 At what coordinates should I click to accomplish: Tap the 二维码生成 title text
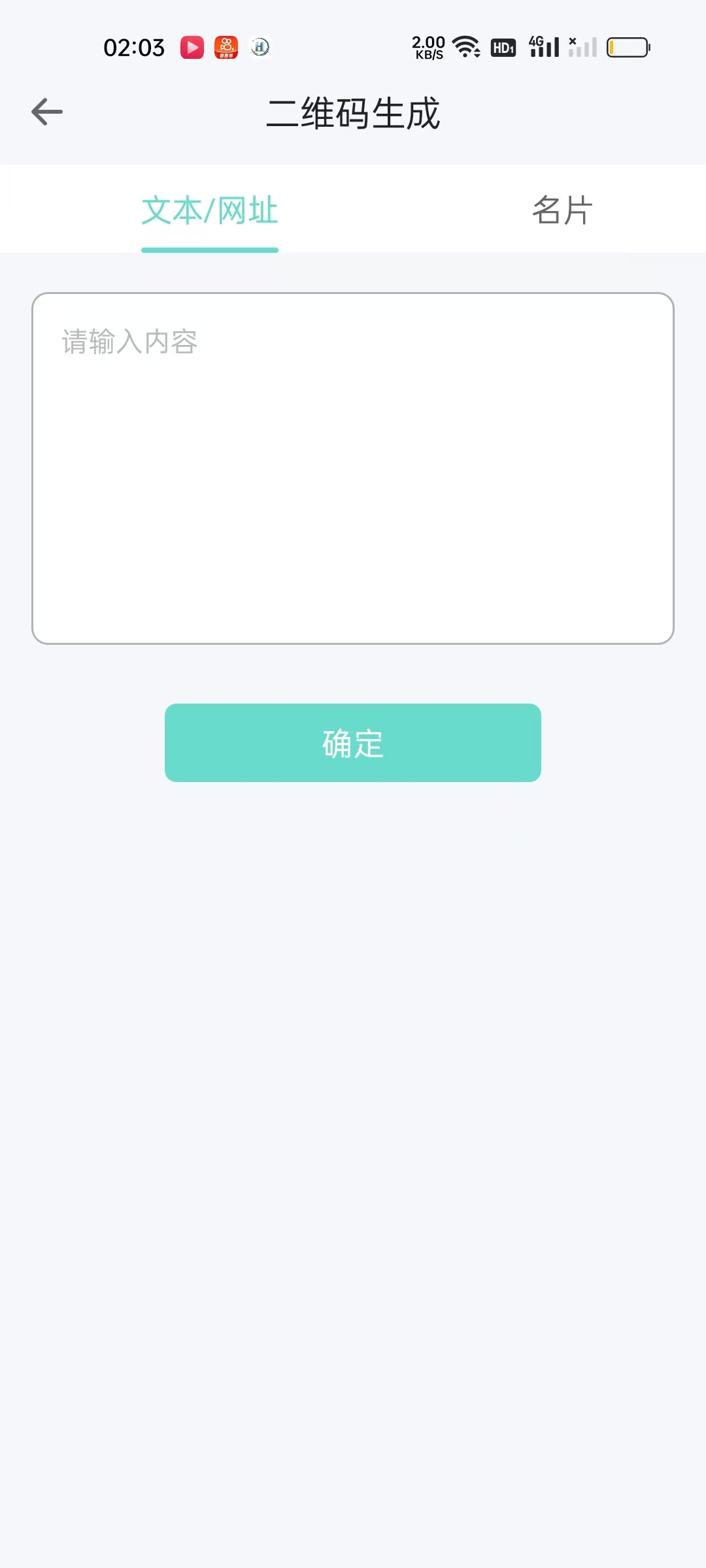[x=353, y=112]
